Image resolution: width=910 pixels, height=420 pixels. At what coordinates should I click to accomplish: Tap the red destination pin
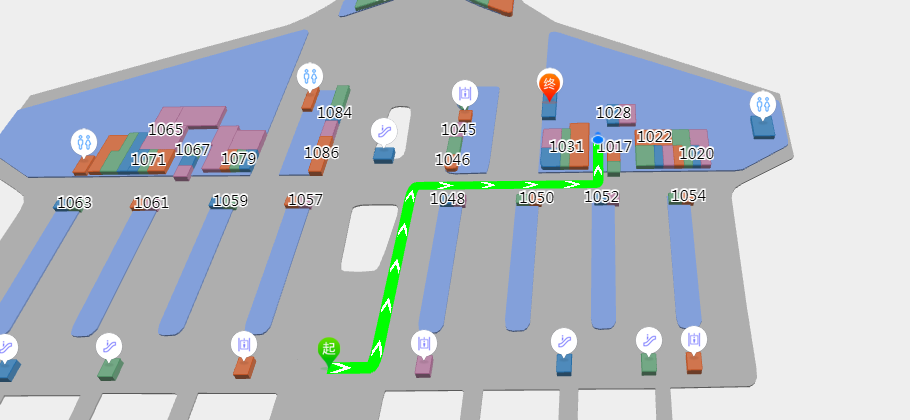[549, 84]
